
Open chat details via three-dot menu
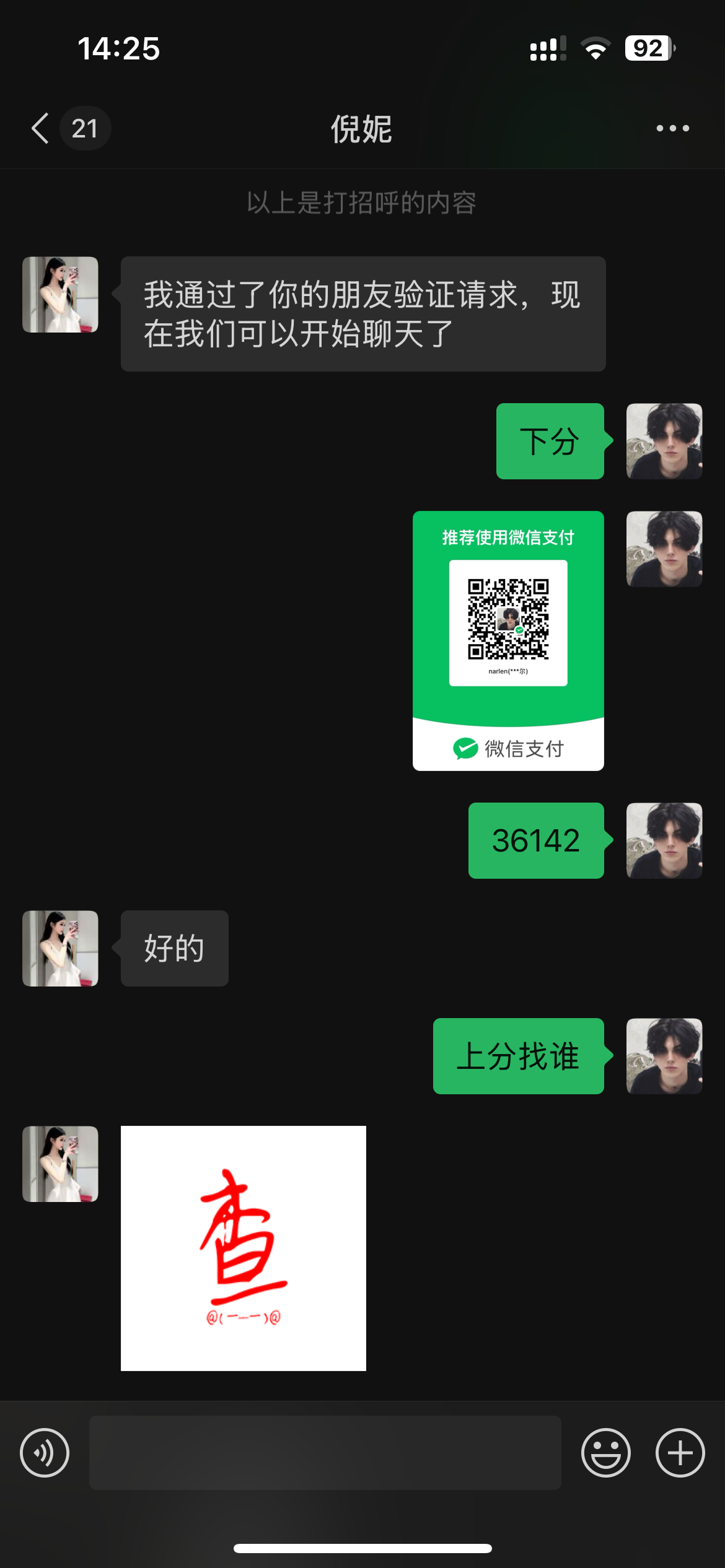click(672, 129)
